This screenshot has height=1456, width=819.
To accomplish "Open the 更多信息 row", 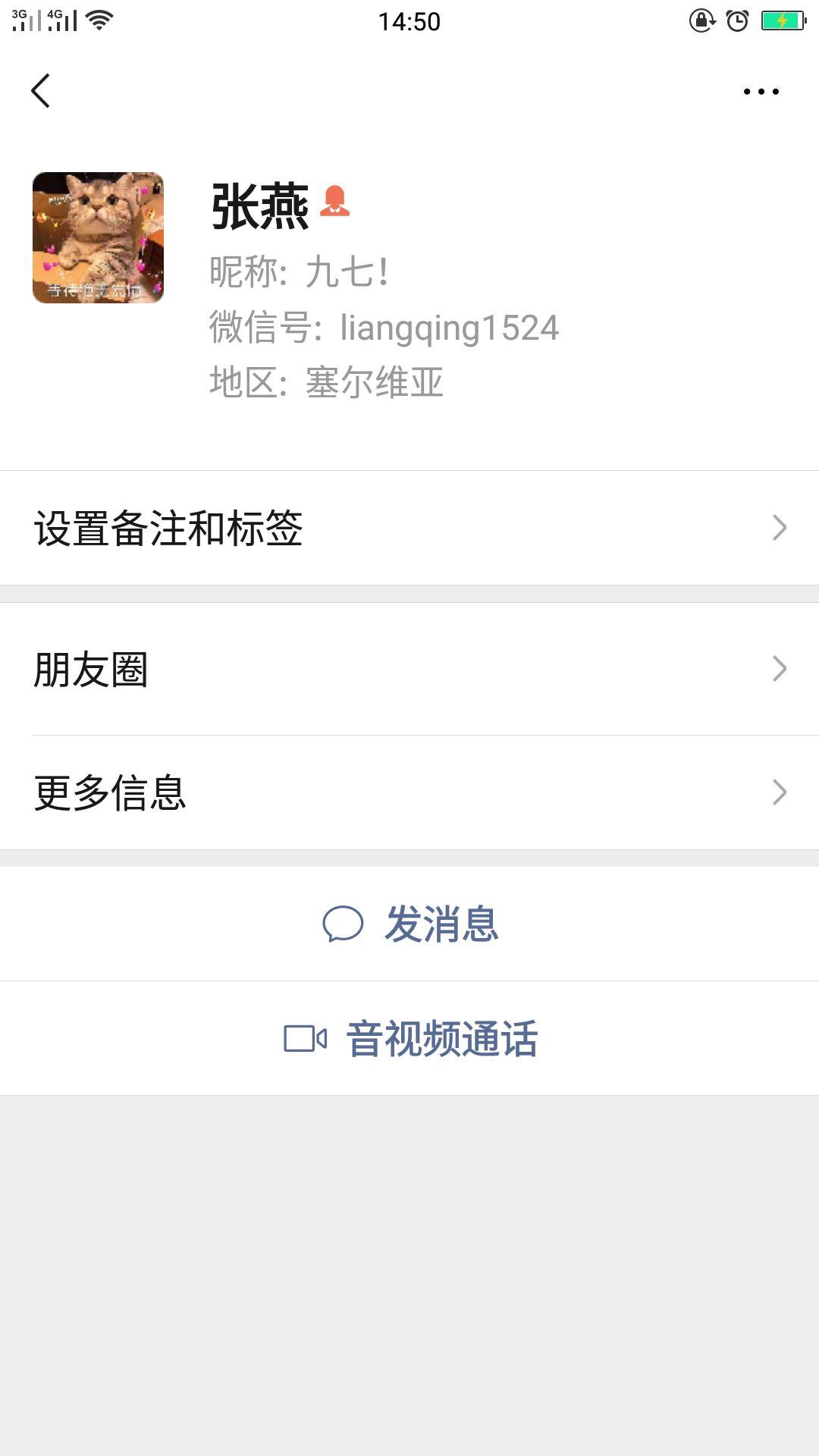I will (409, 792).
